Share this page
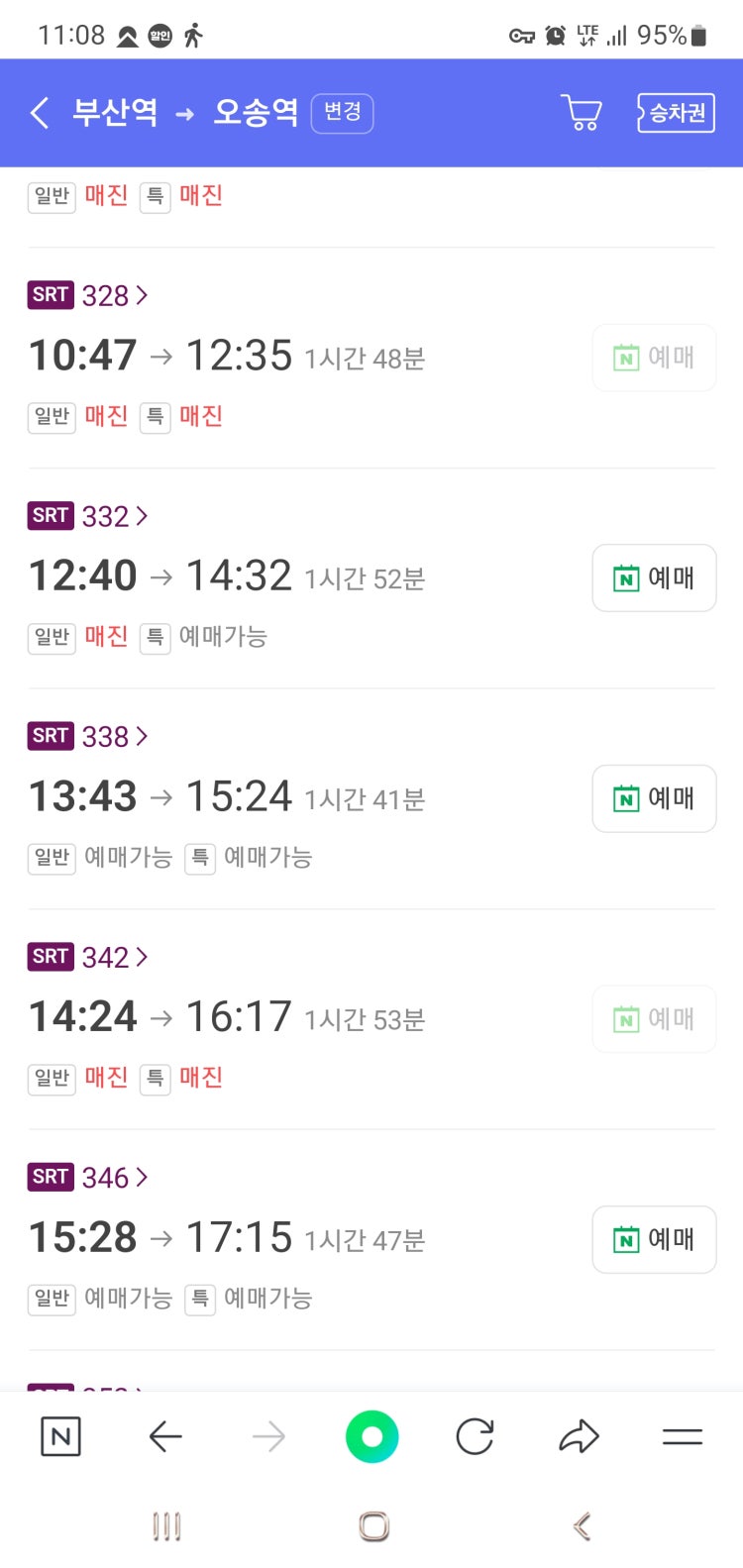 [580, 1436]
